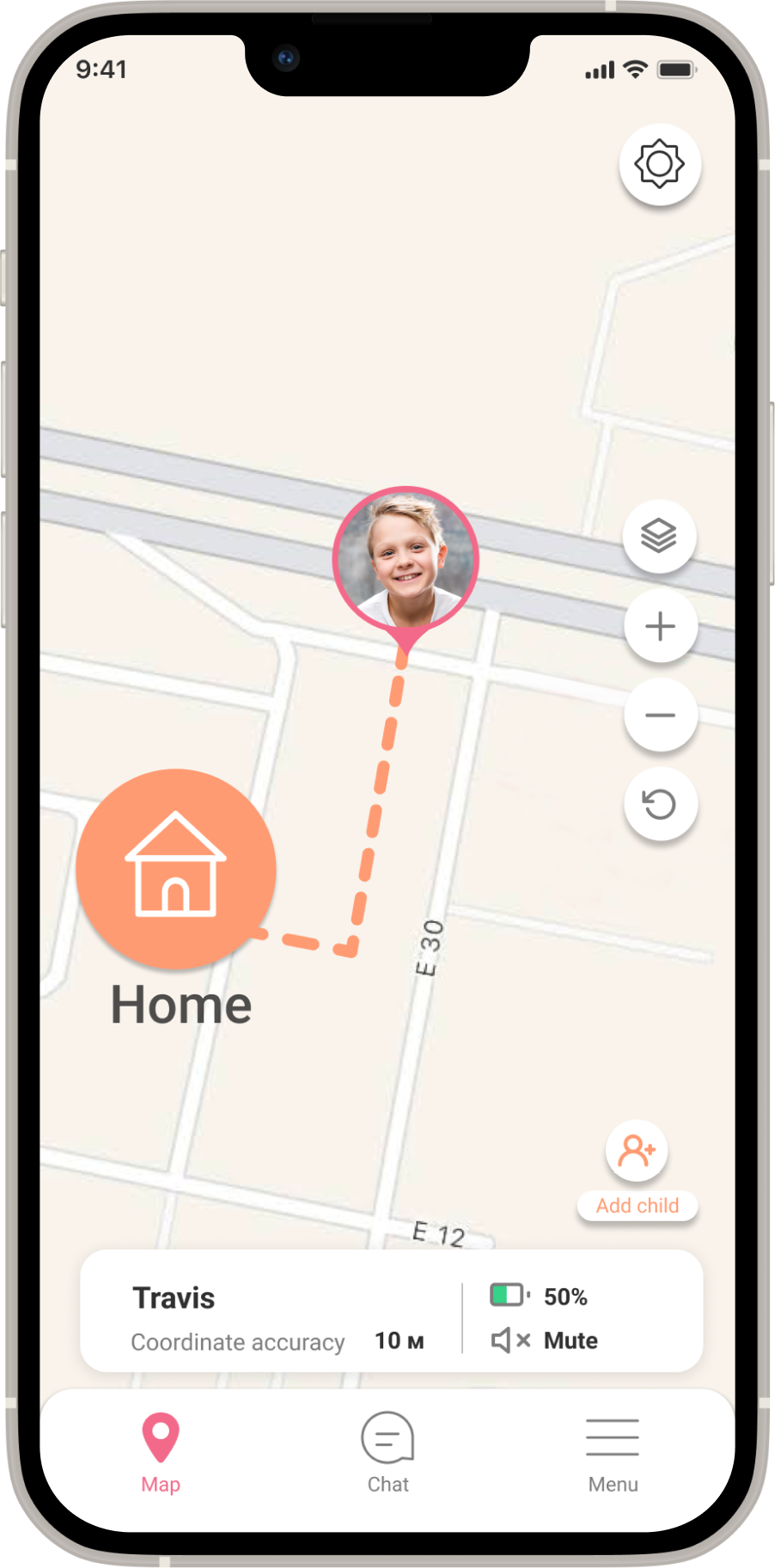The image size is (775, 1568).
Task: Mute Travis's device
Action: [x=545, y=1340]
